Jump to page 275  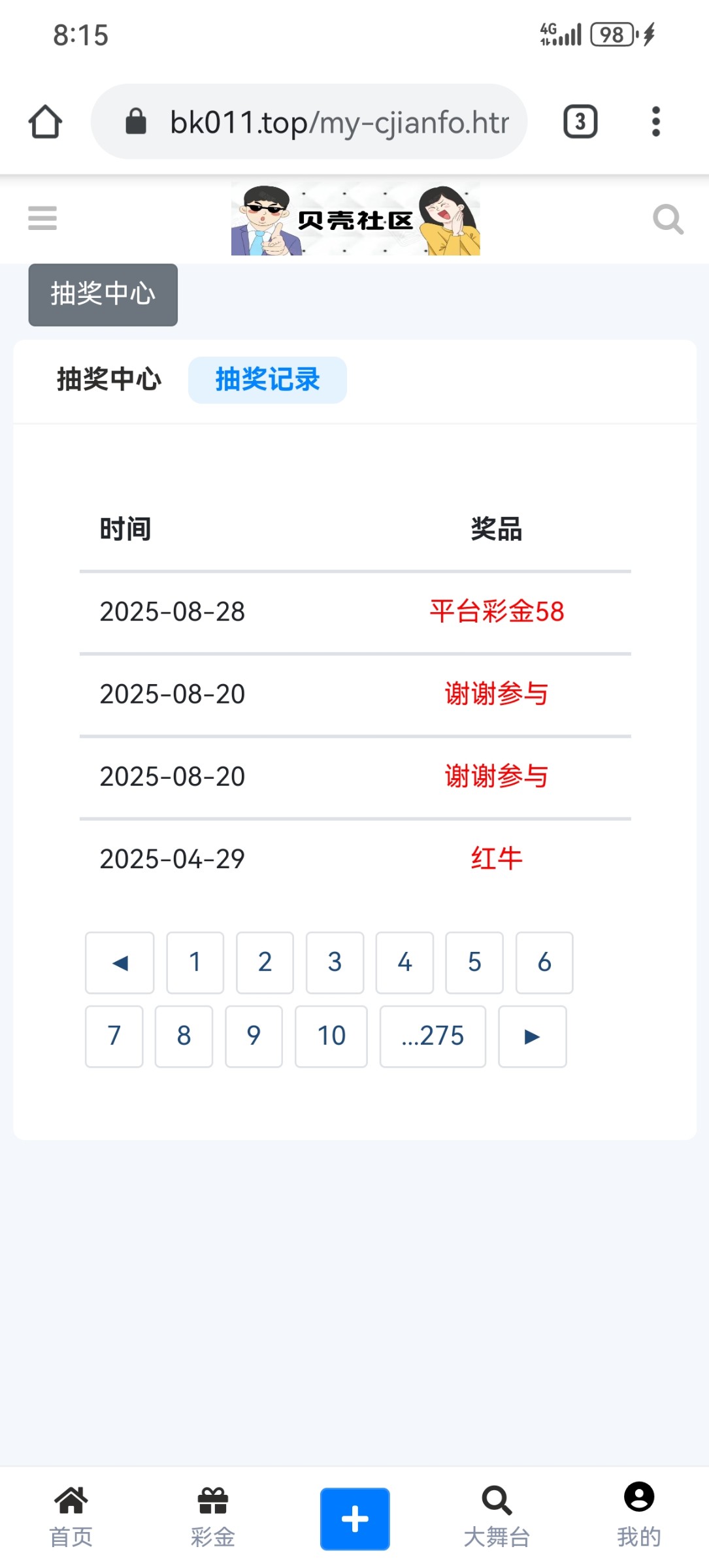pyautogui.click(x=432, y=1036)
